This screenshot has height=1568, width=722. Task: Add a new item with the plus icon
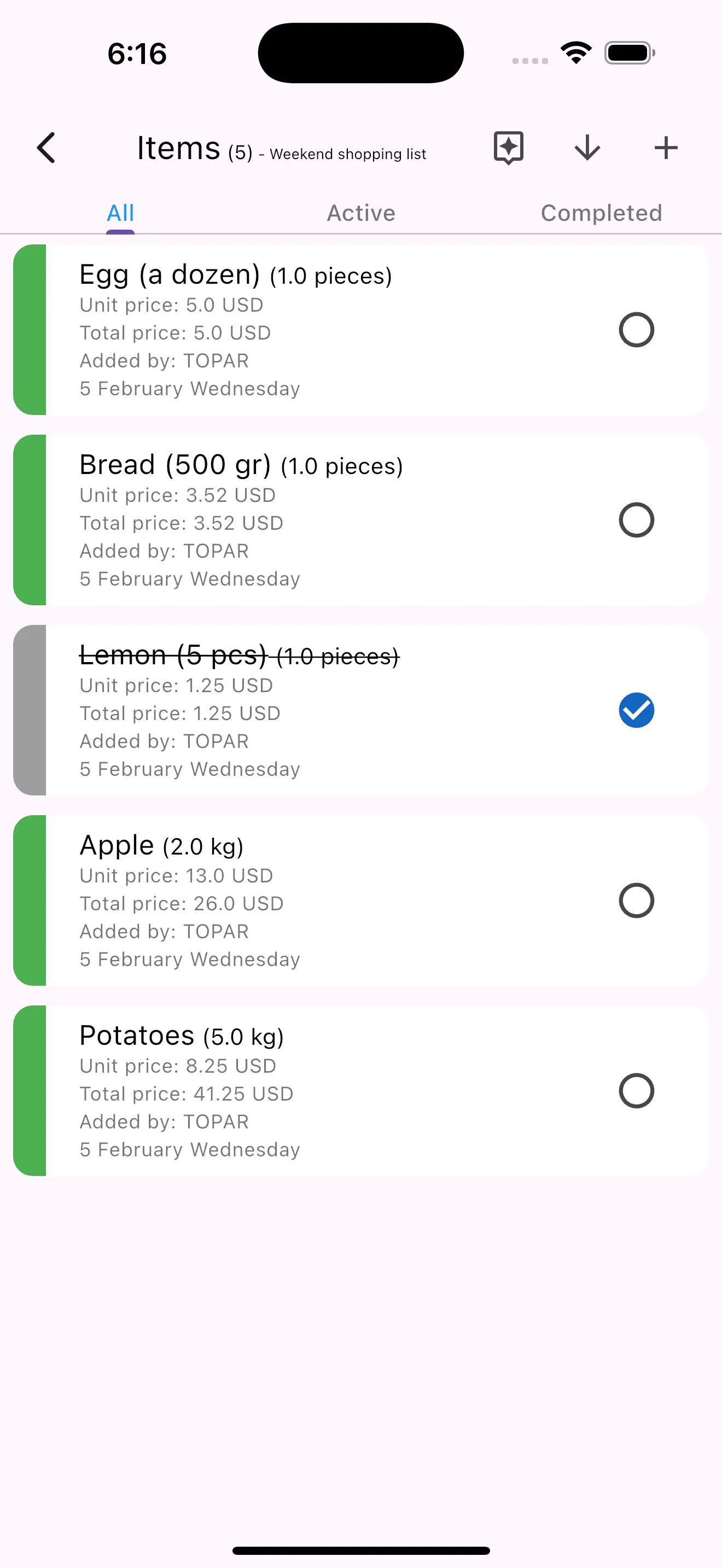[x=665, y=147]
